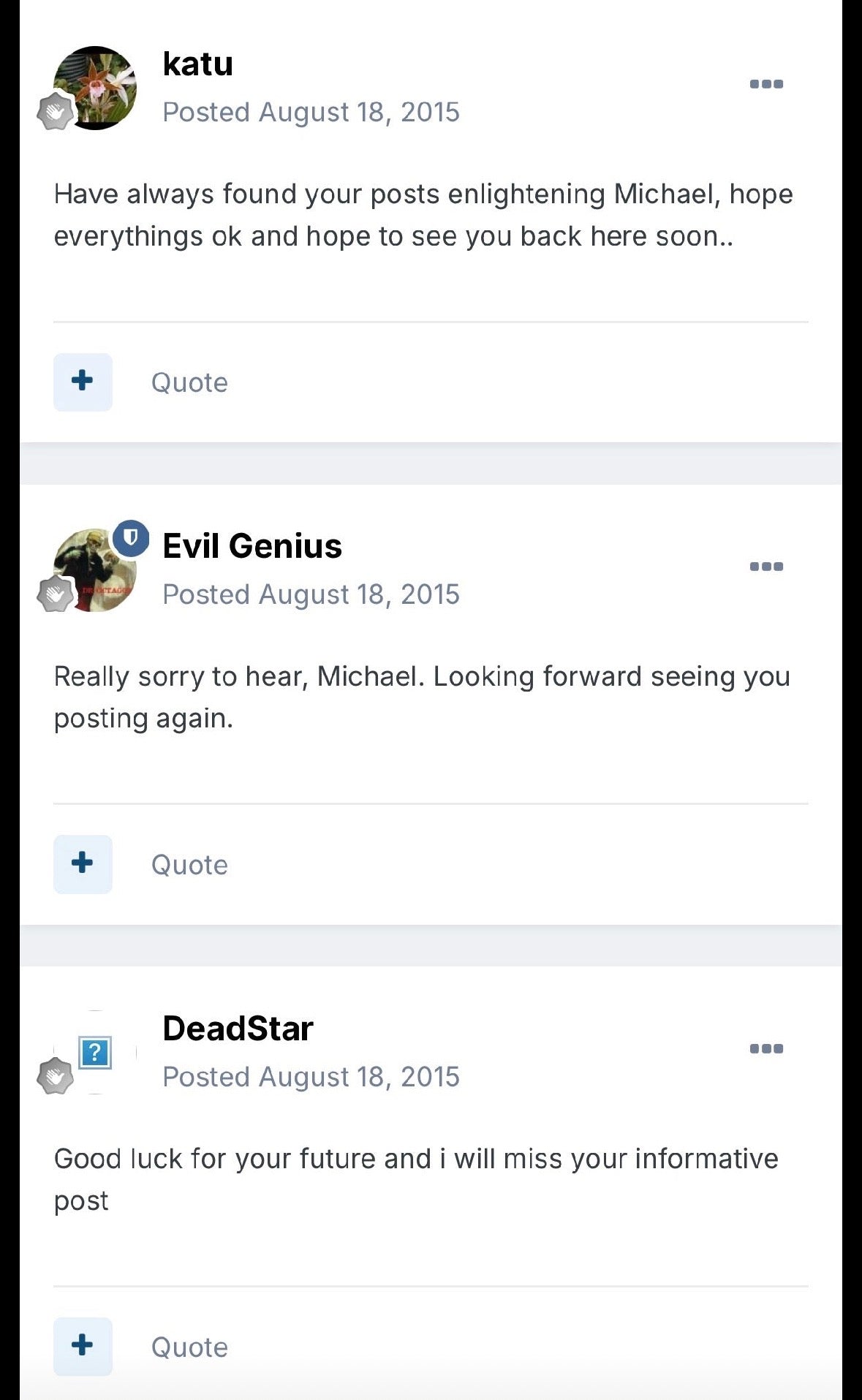Screen dimensions: 862x1400
Task: View DeadStar's placeholder avatar
Action: 95,1053
